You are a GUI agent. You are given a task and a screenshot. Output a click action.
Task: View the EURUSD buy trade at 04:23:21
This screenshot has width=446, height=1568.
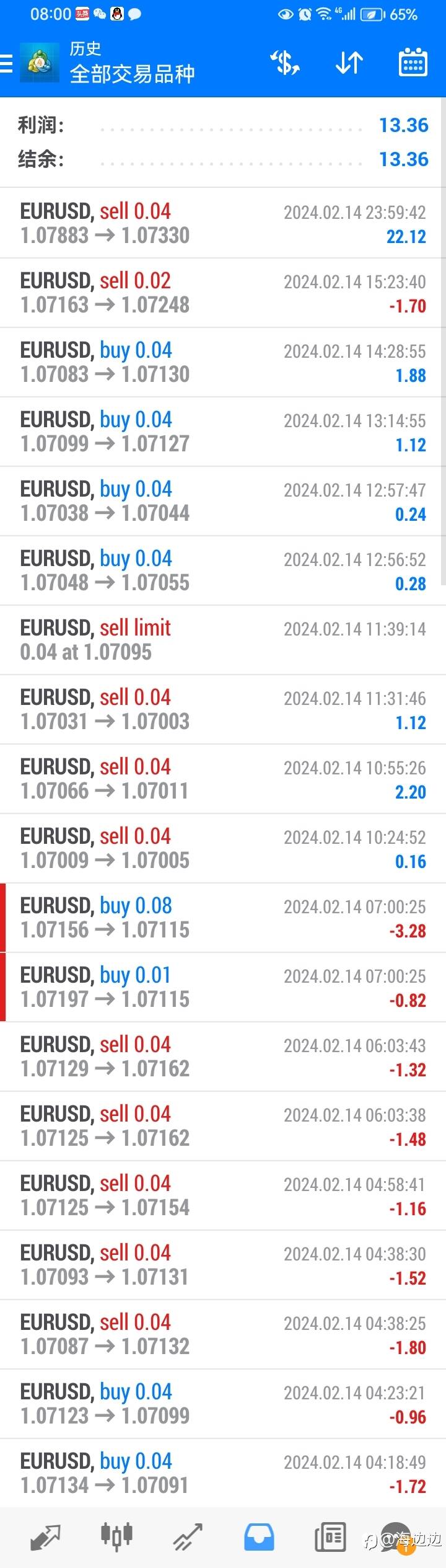click(x=223, y=1404)
